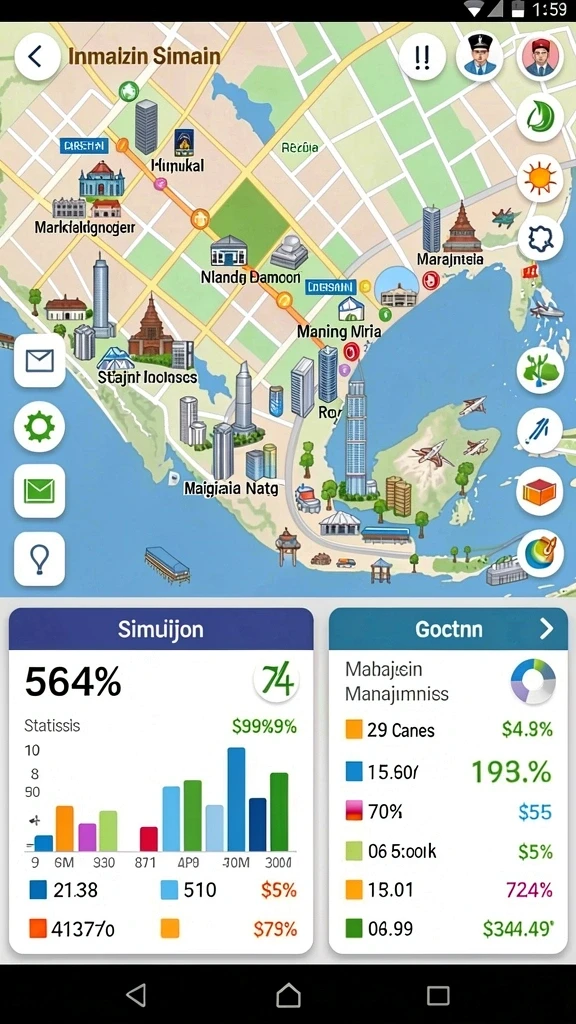
Task: Tap the lightbulb hints button
Action: click(39, 559)
